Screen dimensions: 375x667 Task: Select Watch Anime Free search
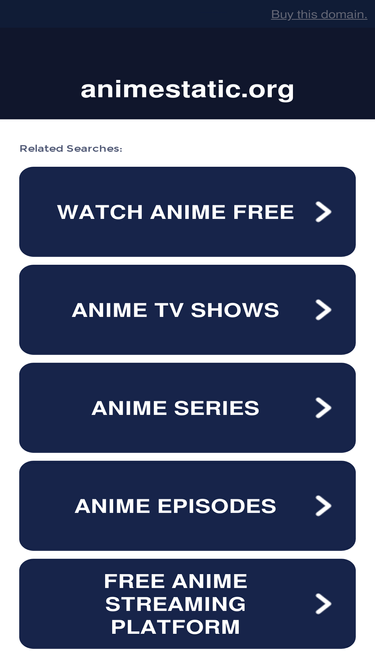click(188, 212)
